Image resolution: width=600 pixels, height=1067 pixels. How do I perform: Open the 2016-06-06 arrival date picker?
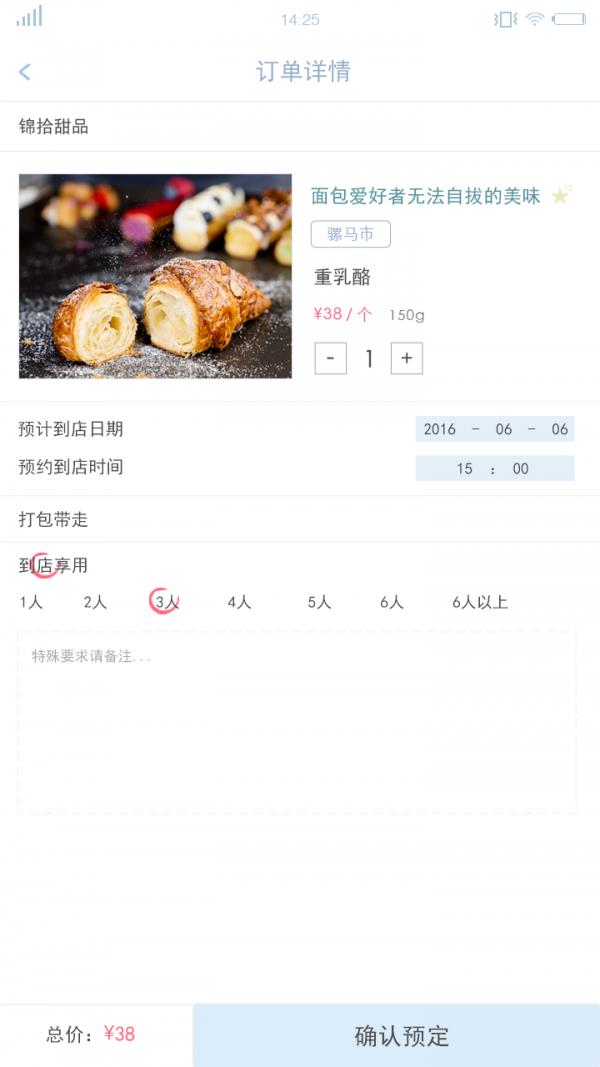[495, 429]
